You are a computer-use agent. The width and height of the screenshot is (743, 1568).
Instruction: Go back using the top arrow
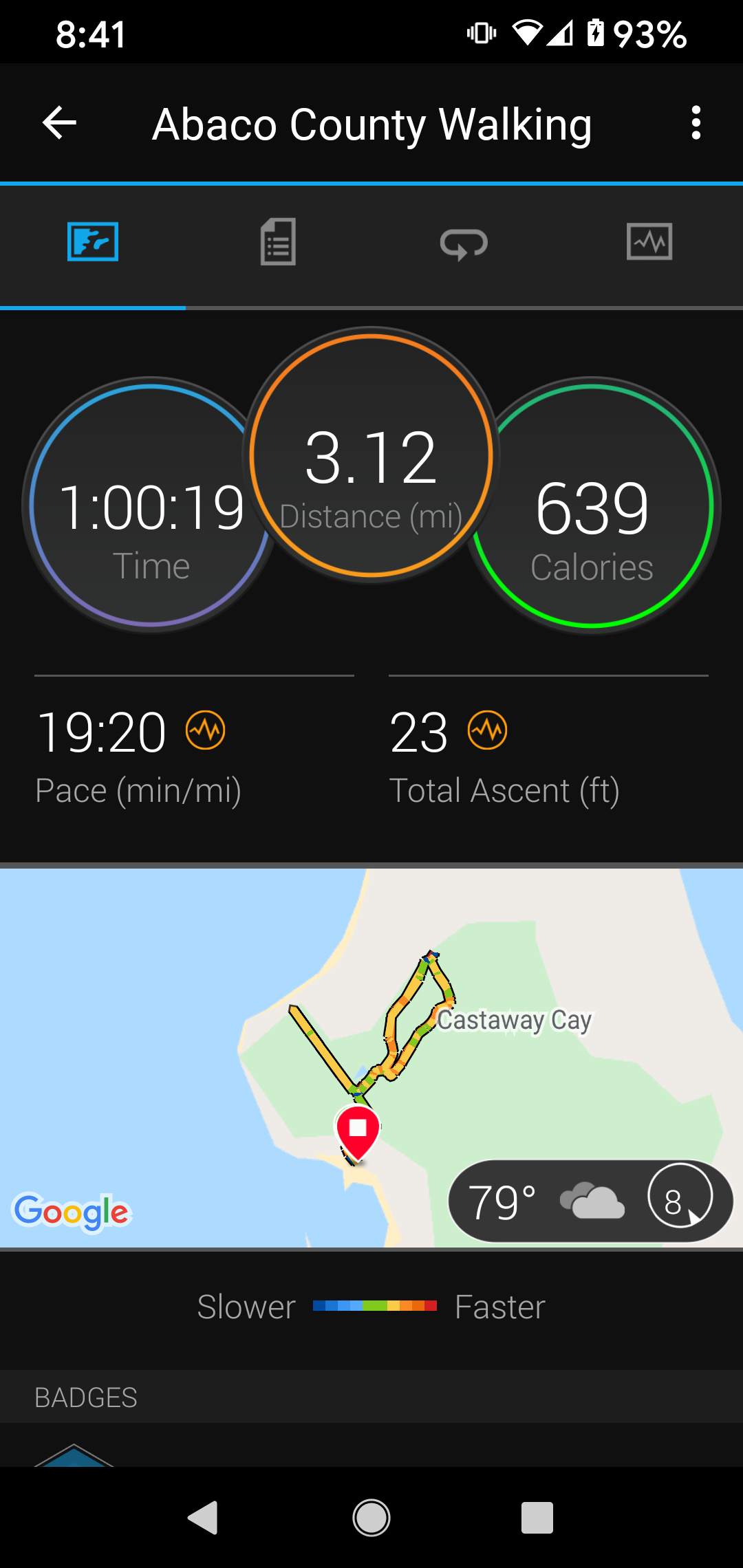(59, 123)
